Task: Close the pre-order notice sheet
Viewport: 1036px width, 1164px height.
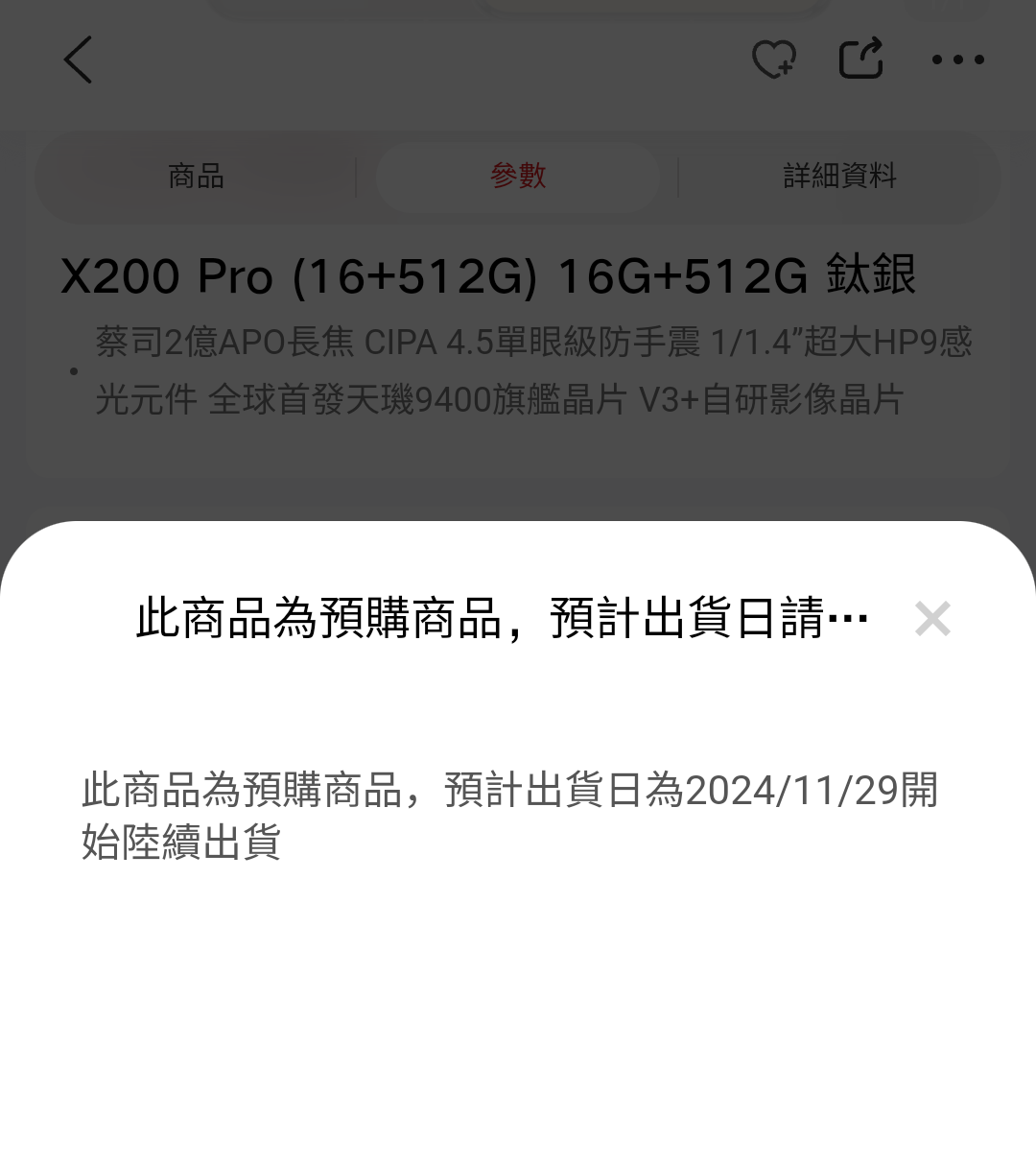Action: tap(931, 619)
